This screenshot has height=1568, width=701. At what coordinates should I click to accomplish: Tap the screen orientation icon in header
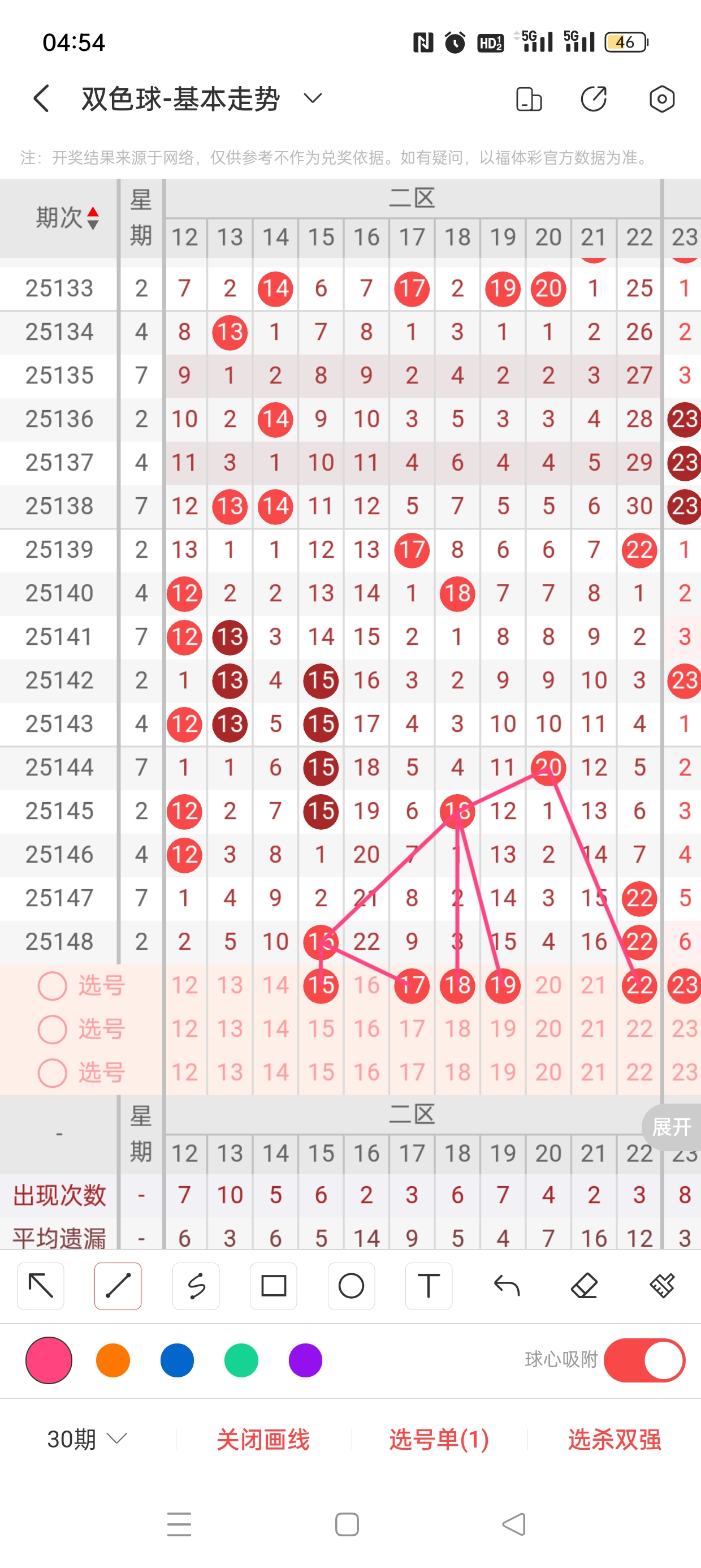pos(528,99)
